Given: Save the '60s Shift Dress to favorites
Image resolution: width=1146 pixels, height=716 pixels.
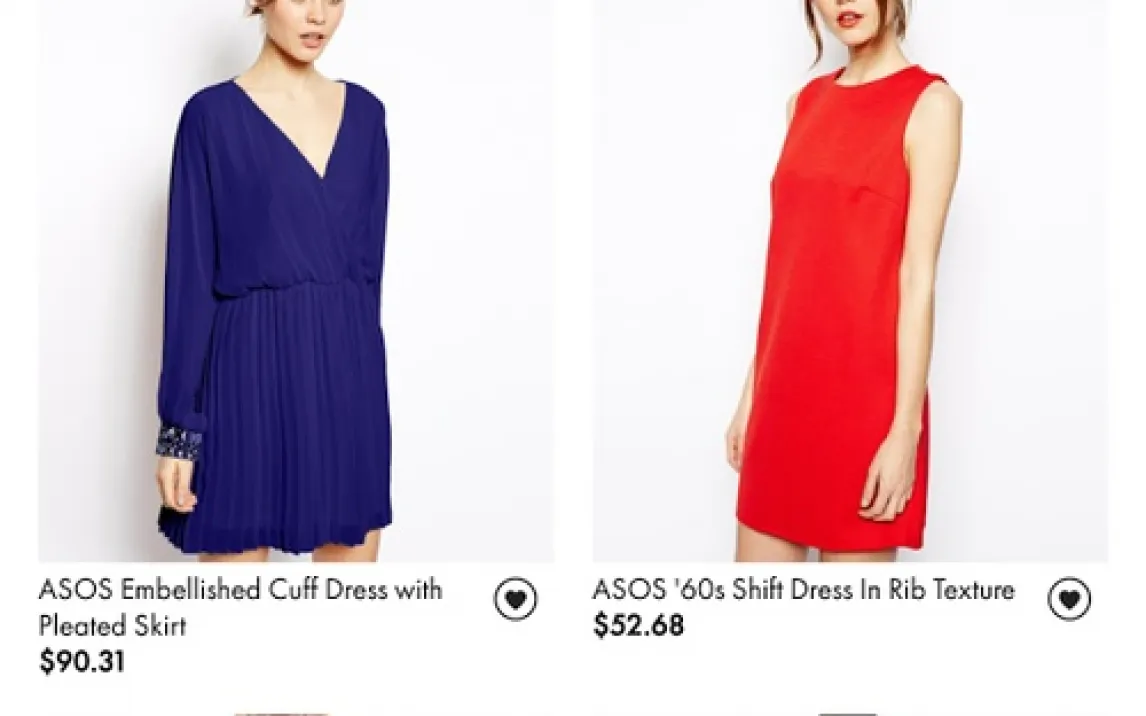Looking at the screenshot, I should click(x=1069, y=599).
